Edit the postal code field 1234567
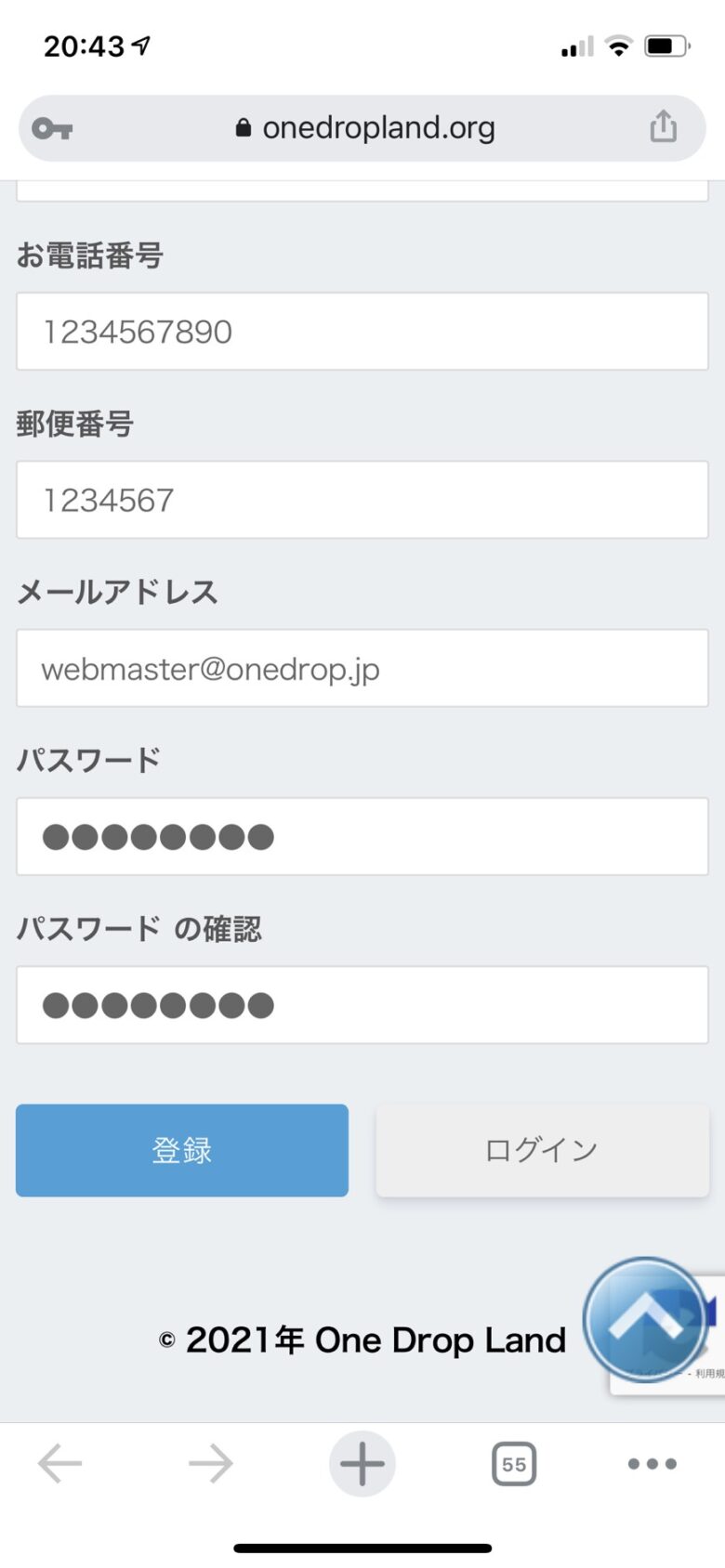725x1568 pixels. (362, 500)
